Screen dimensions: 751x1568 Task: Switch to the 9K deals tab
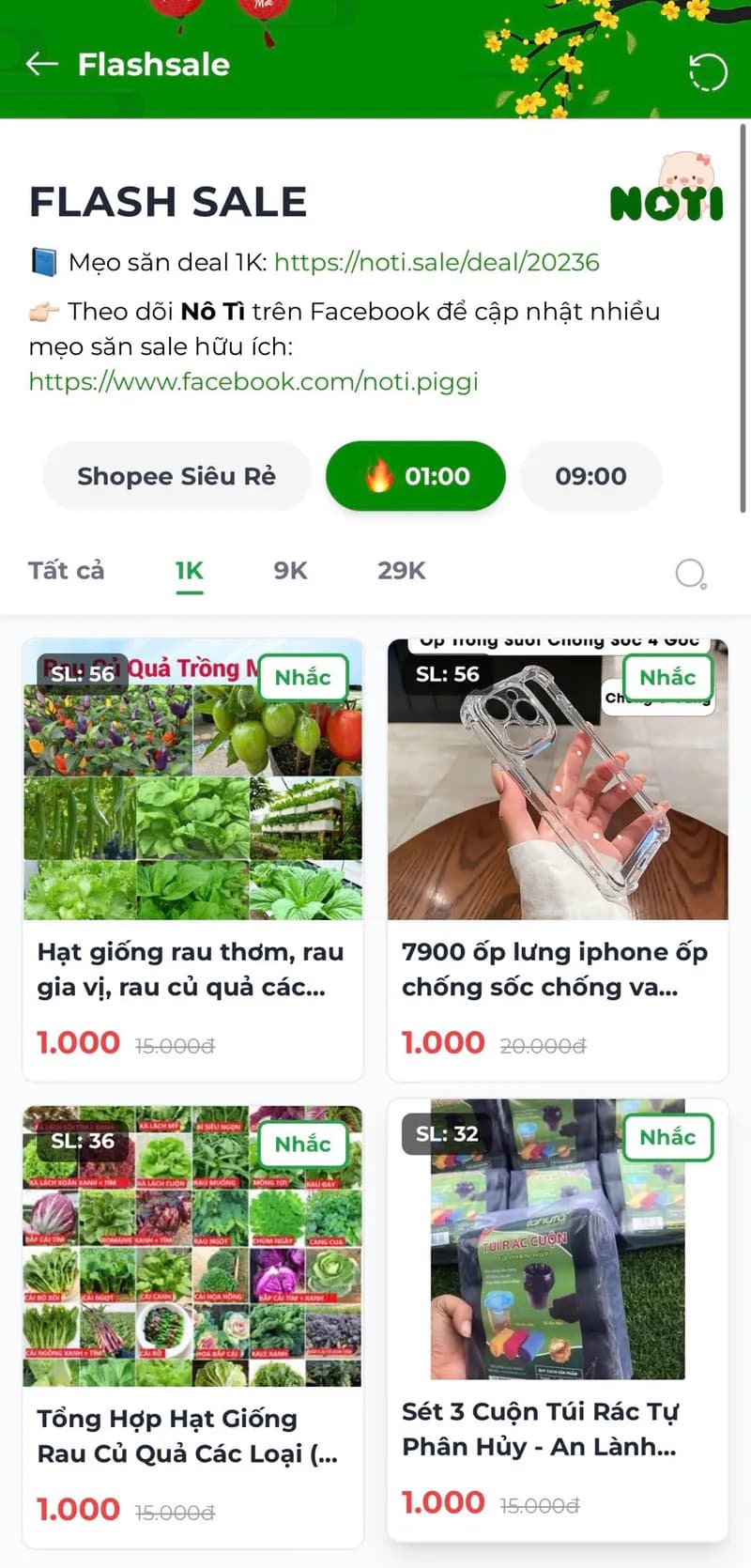[x=289, y=570]
